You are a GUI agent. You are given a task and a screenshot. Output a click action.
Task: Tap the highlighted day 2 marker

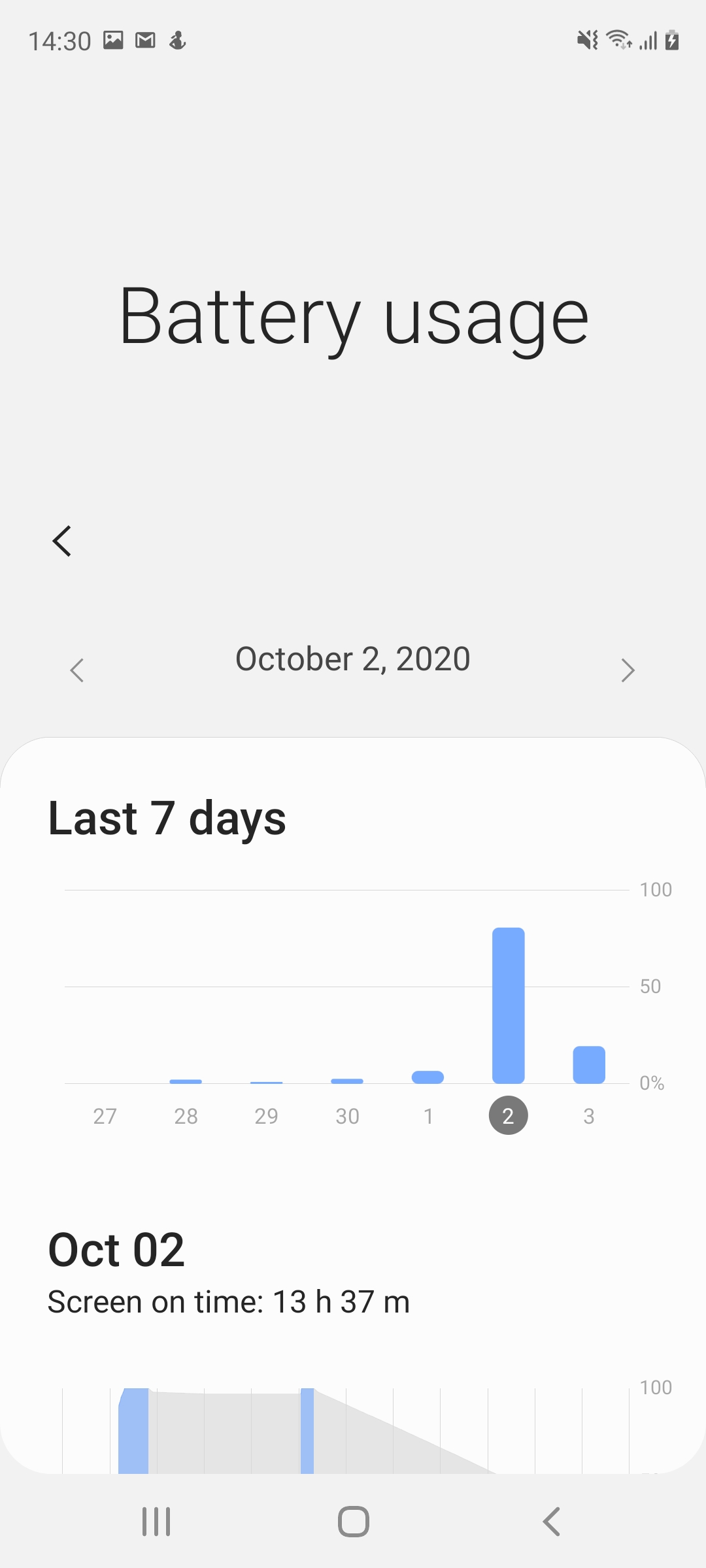click(x=508, y=1115)
